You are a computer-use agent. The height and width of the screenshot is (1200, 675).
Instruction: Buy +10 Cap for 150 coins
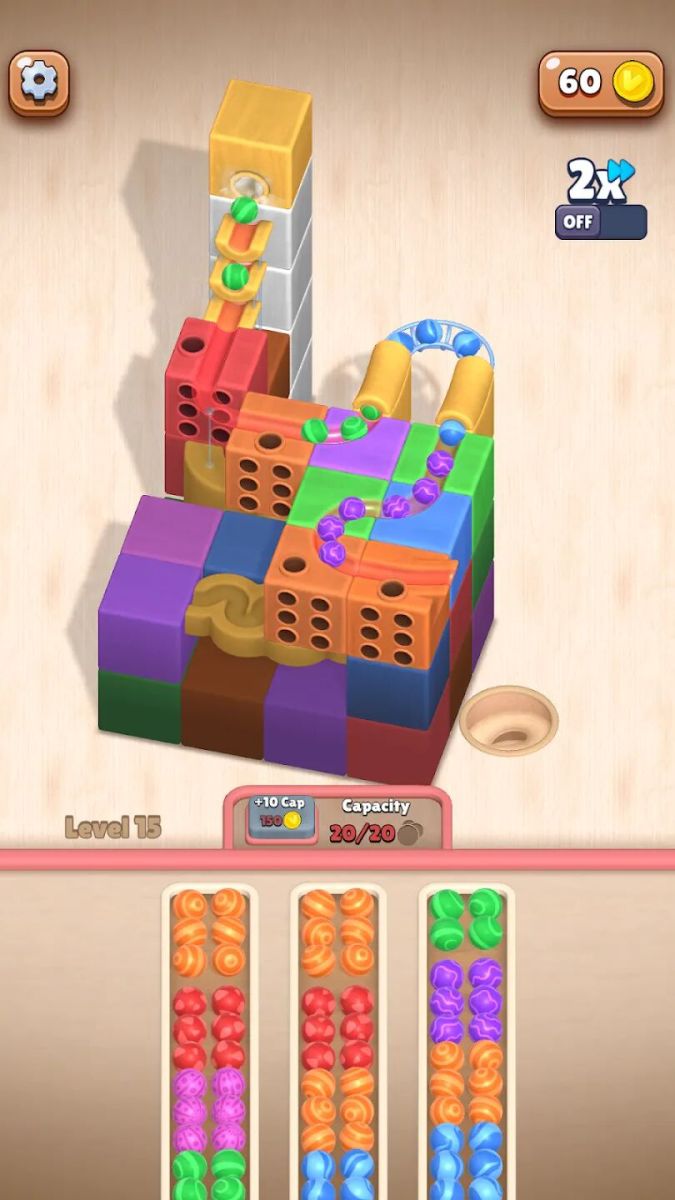(x=281, y=814)
